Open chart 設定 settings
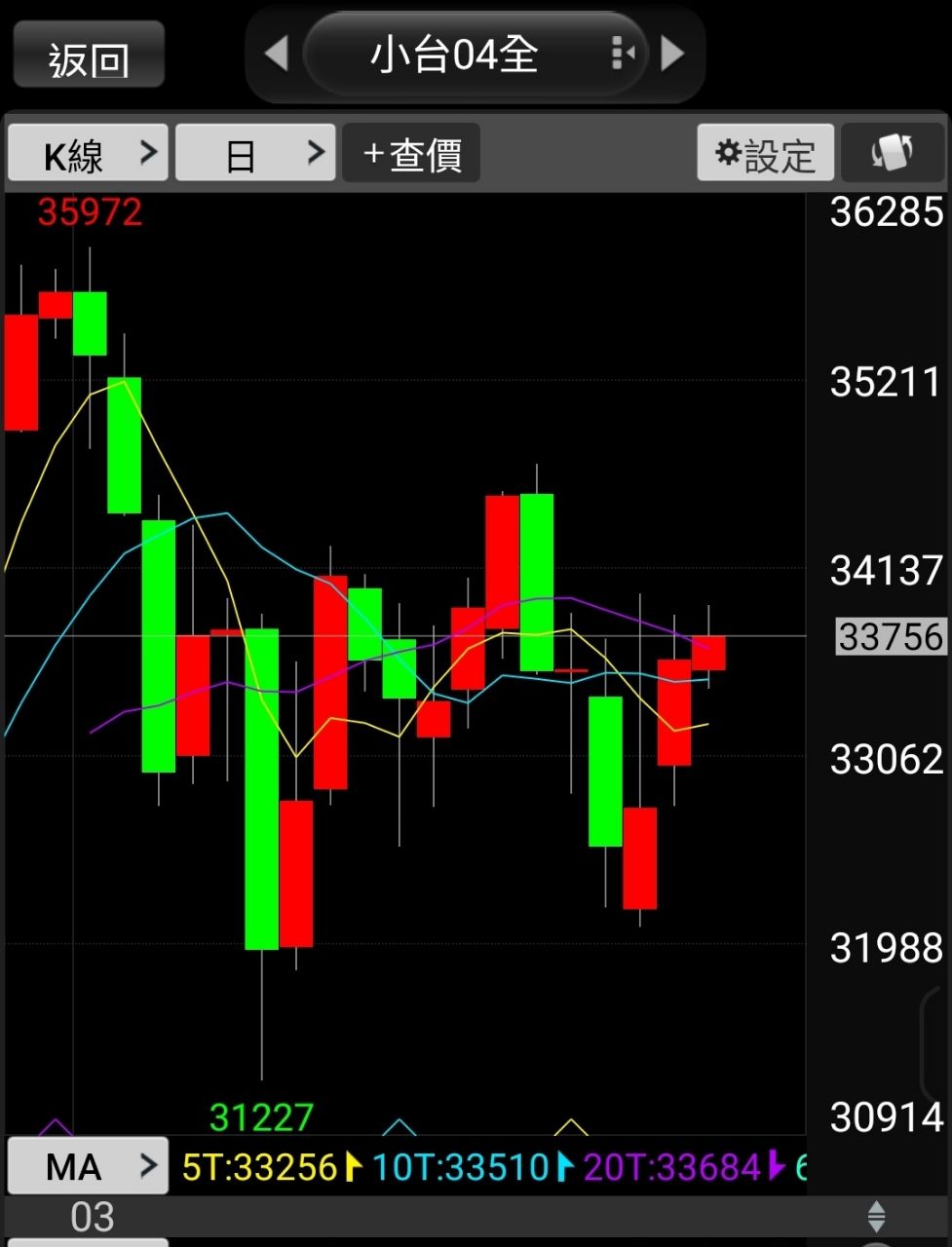The image size is (952, 1247). (x=765, y=153)
